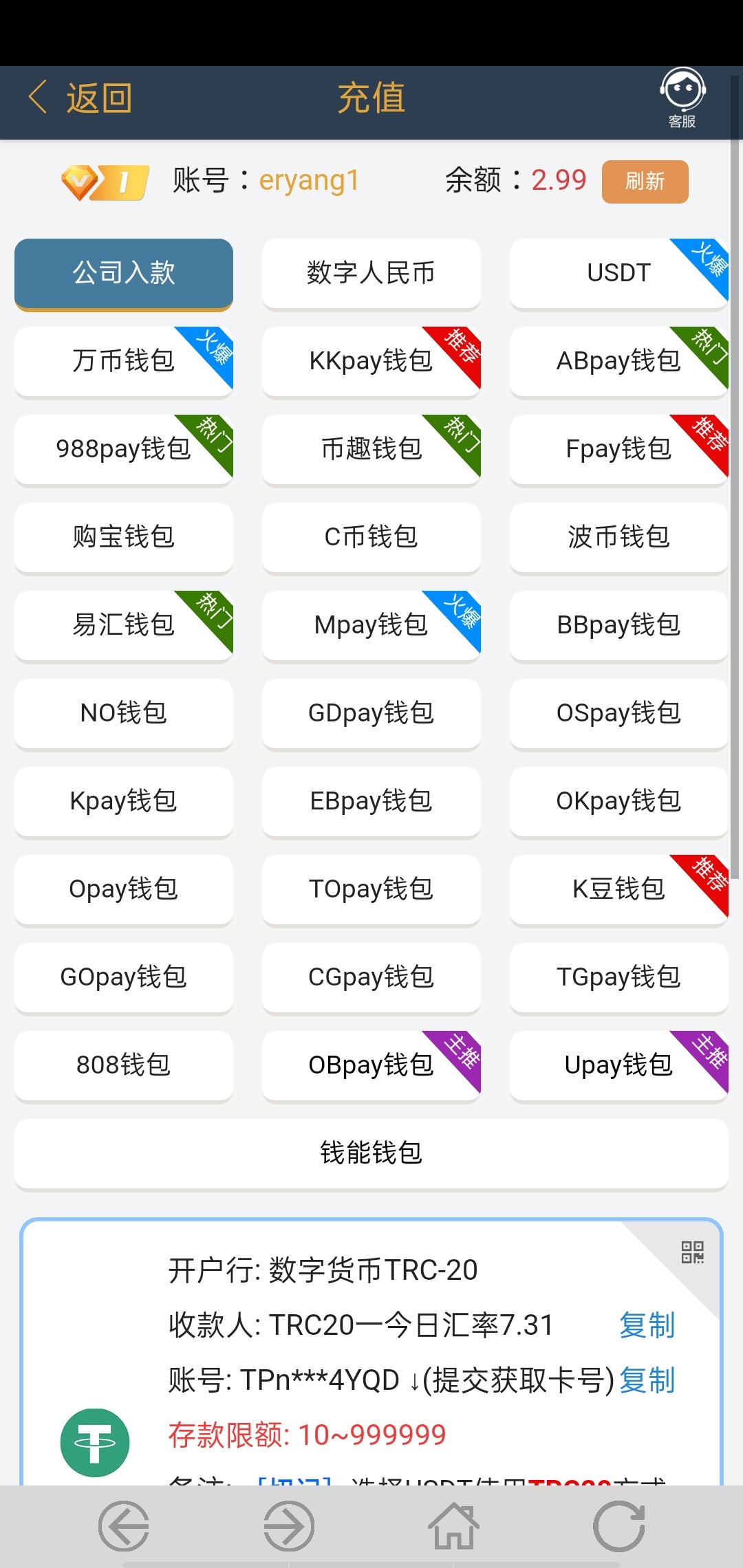Choose 数字人民币 payment option
This screenshot has width=743, height=1568.
click(x=371, y=273)
